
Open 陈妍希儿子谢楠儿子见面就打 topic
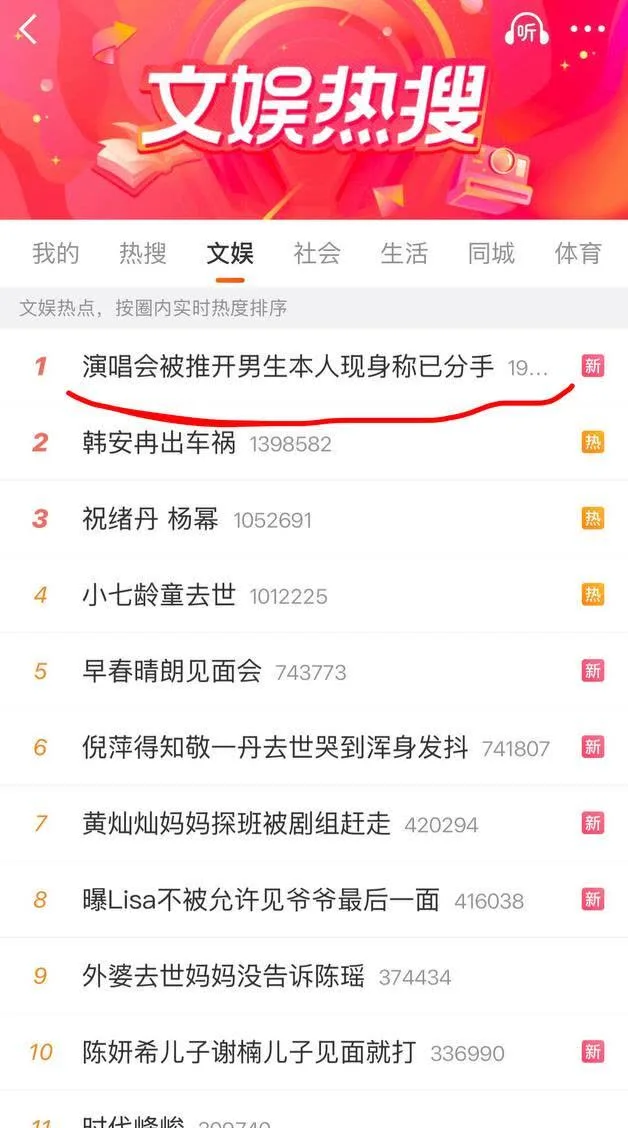pyautogui.click(x=314, y=1052)
